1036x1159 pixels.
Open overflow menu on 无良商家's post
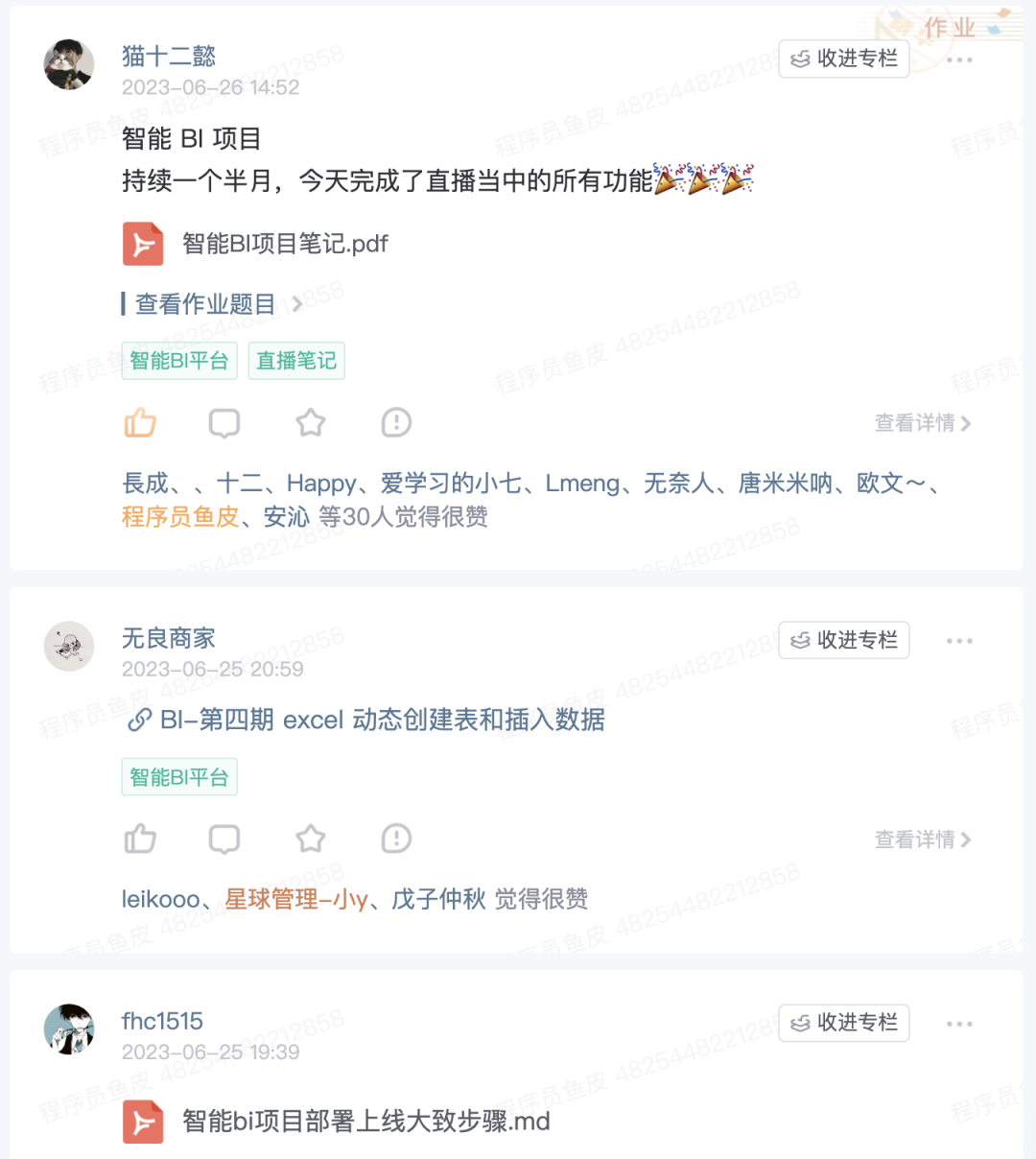click(959, 641)
